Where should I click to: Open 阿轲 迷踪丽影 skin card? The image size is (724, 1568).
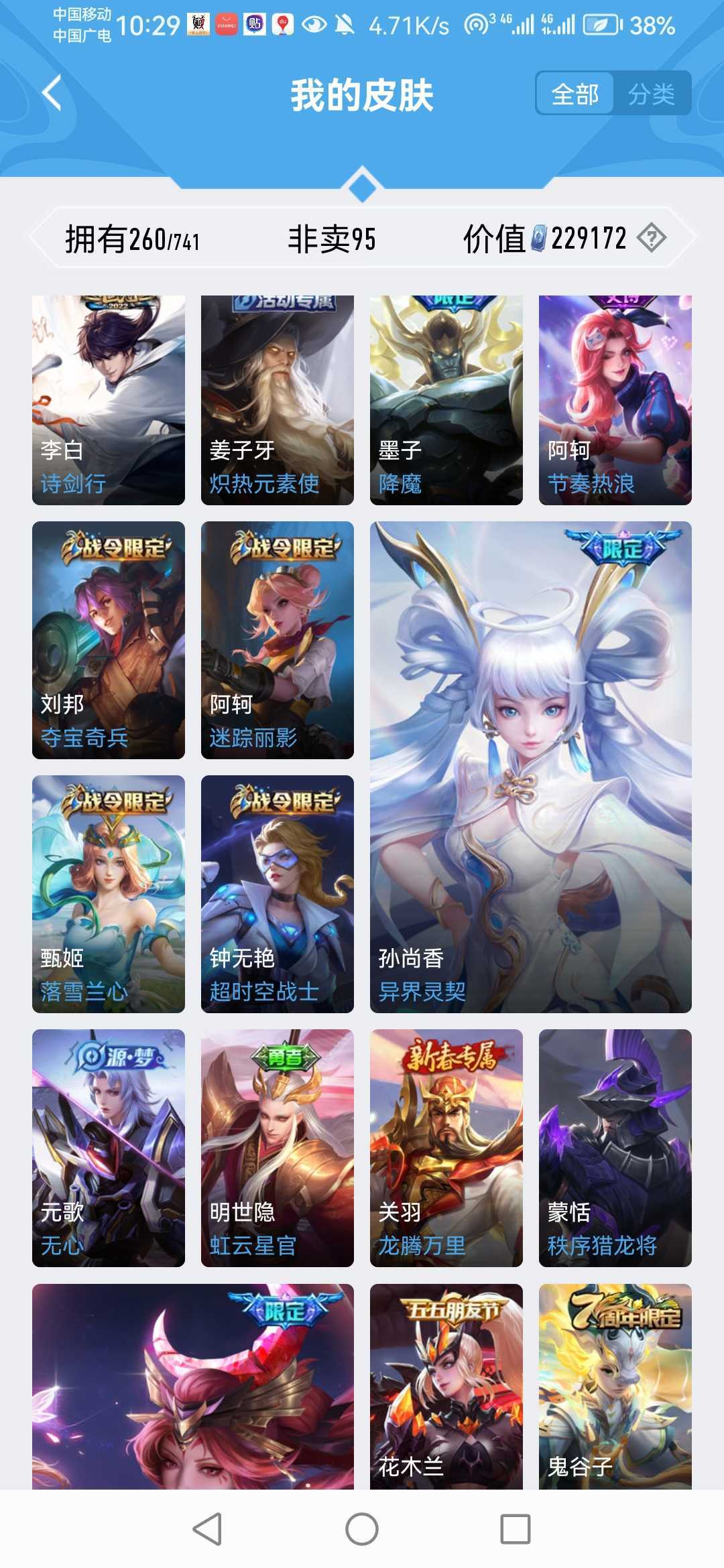coord(278,640)
